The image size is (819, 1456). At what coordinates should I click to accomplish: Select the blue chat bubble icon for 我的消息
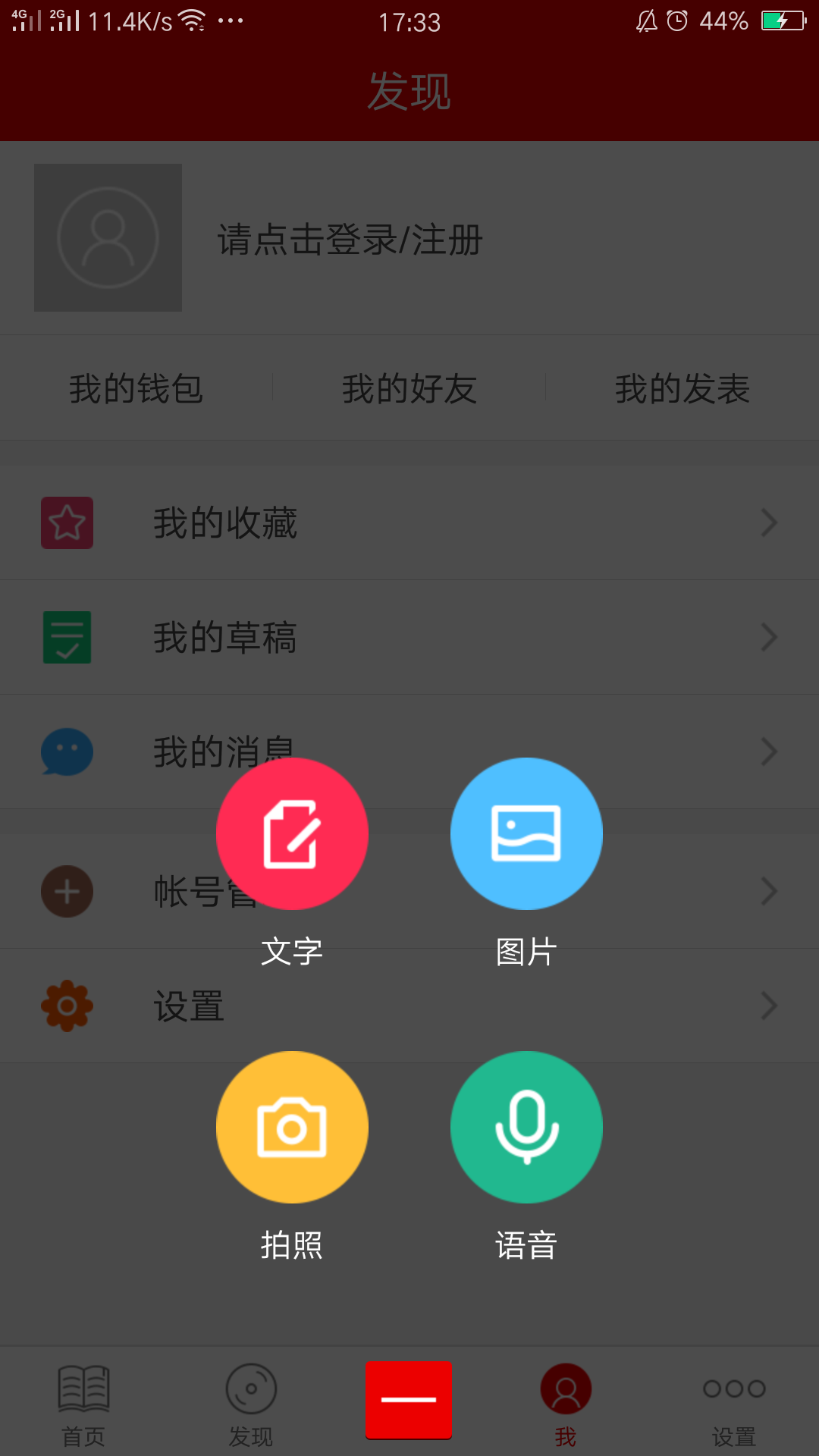(x=67, y=752)
